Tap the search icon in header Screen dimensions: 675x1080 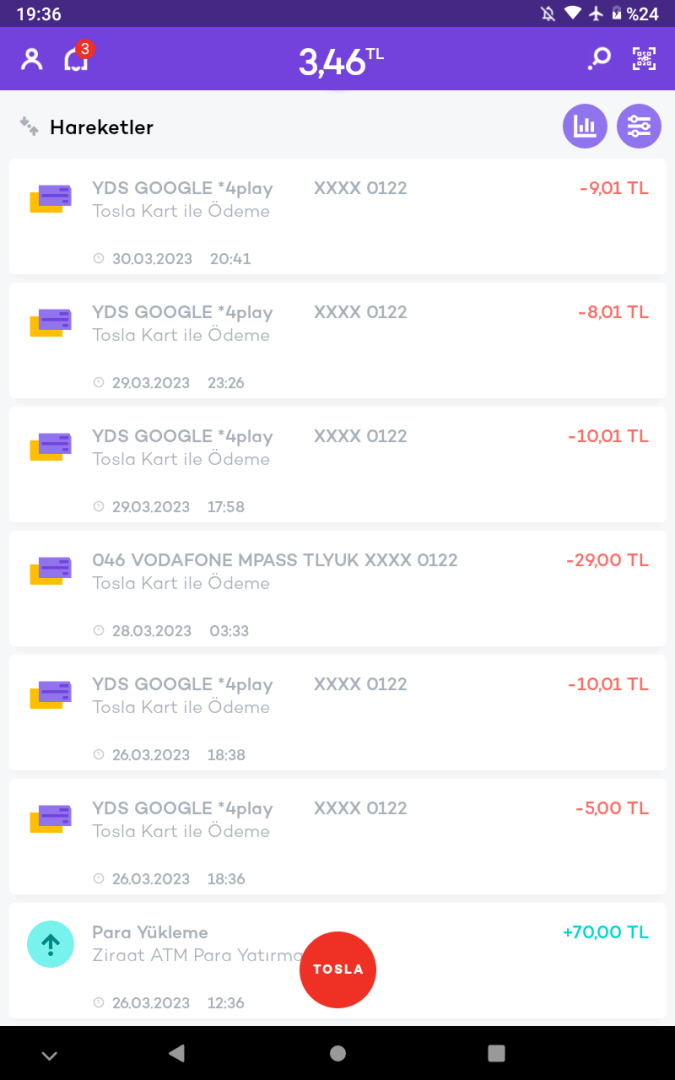(x=598, y=59)
